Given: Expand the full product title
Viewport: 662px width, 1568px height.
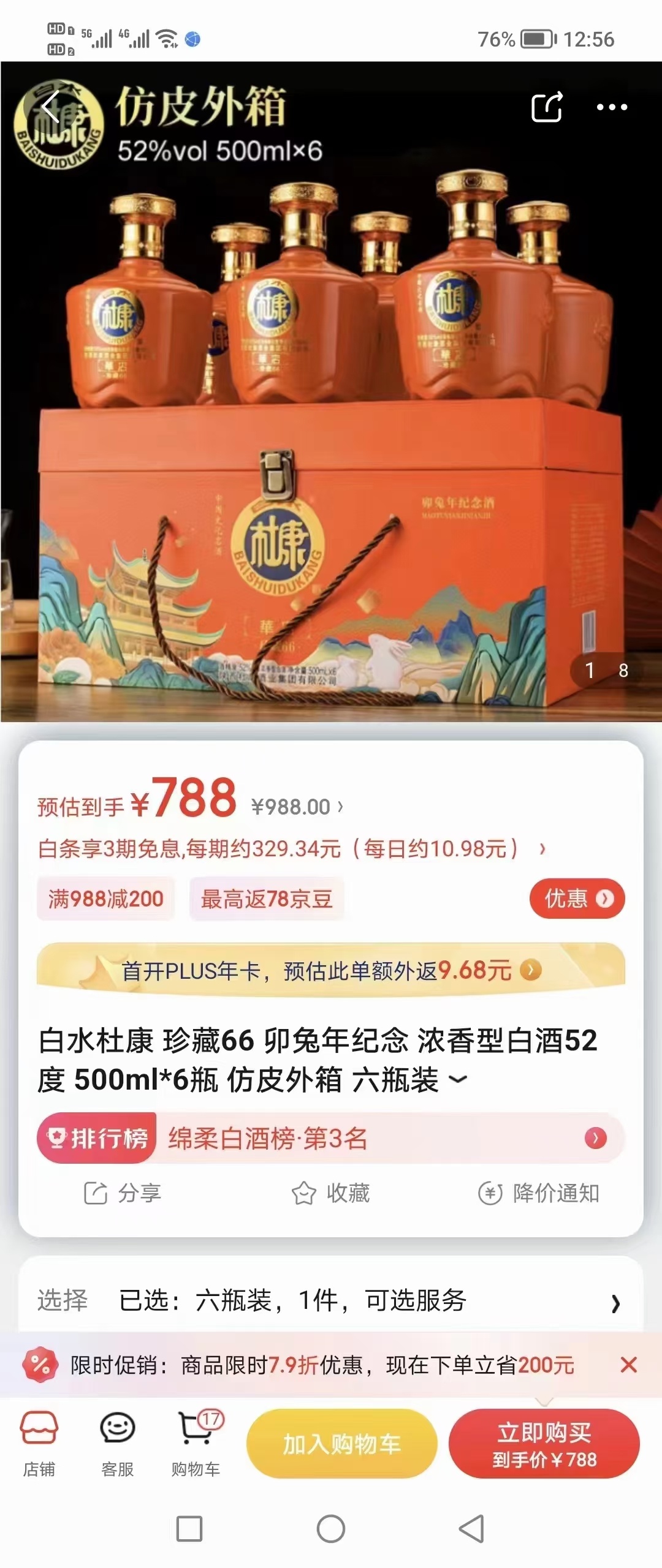Looking at the screenshot, I should pyautogui.click(x=458, y=1079).
